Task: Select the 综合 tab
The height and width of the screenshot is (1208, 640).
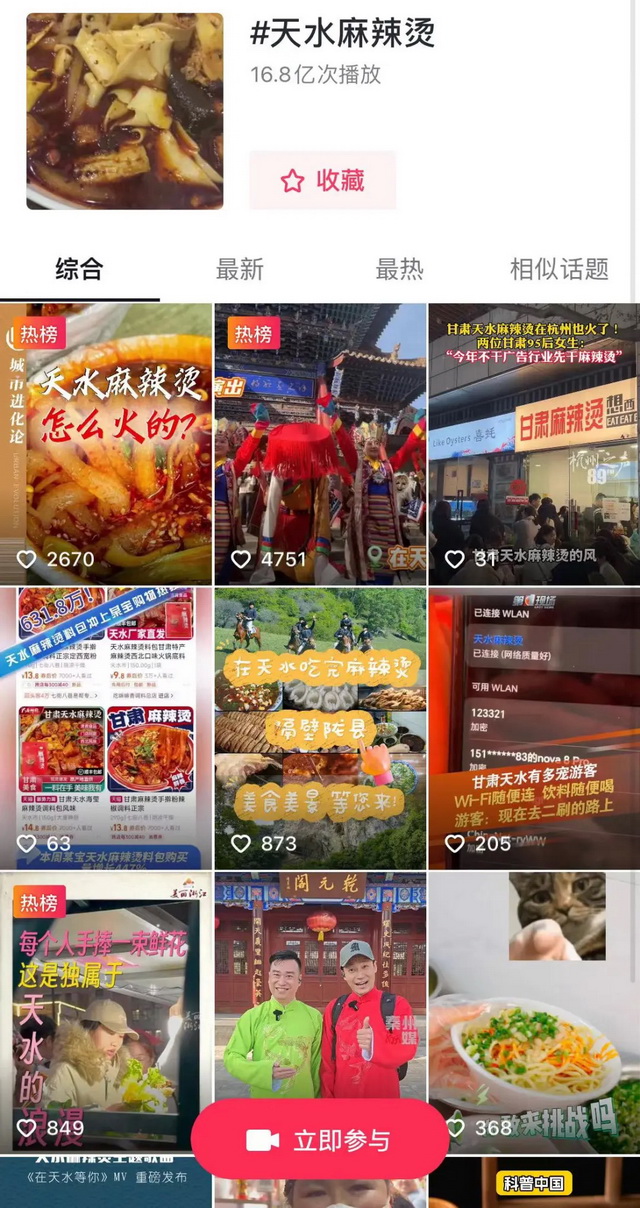Action: point(79,269)
